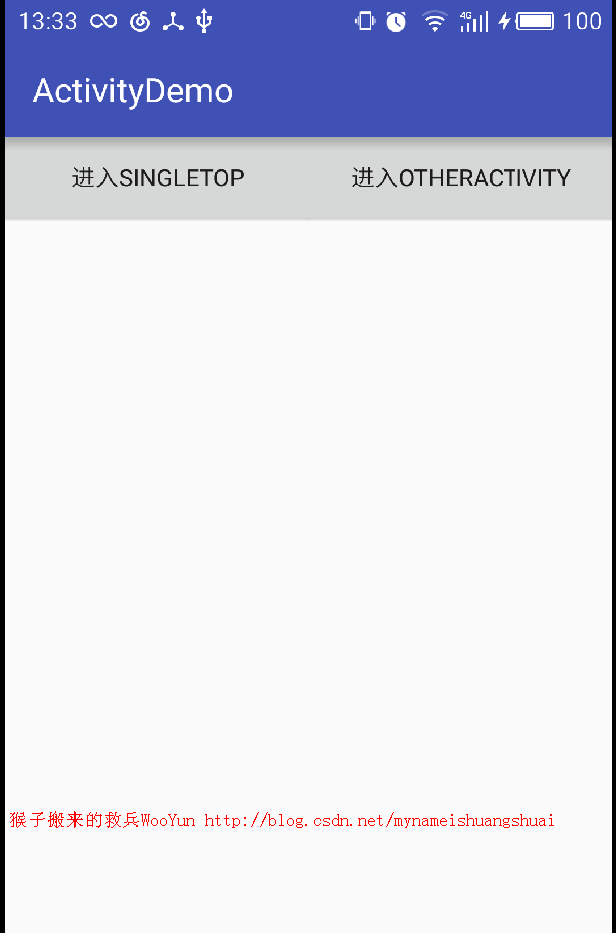This screenshot has height=933, width=616.
Task: Open OtherActivity via 进入OTHERACTIVITY button
Action: (x=461, y=178)
